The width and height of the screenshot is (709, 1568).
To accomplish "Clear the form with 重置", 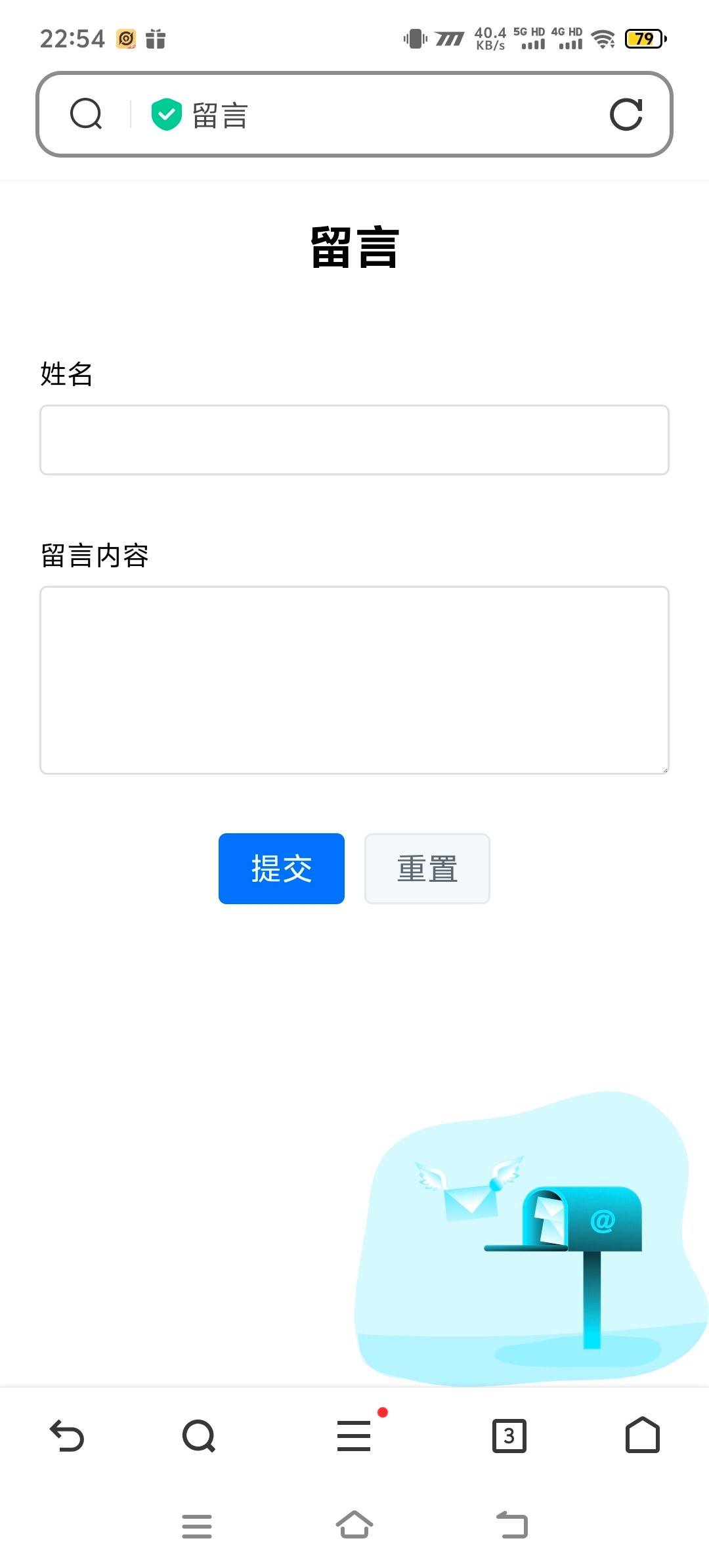I will 427,869.
